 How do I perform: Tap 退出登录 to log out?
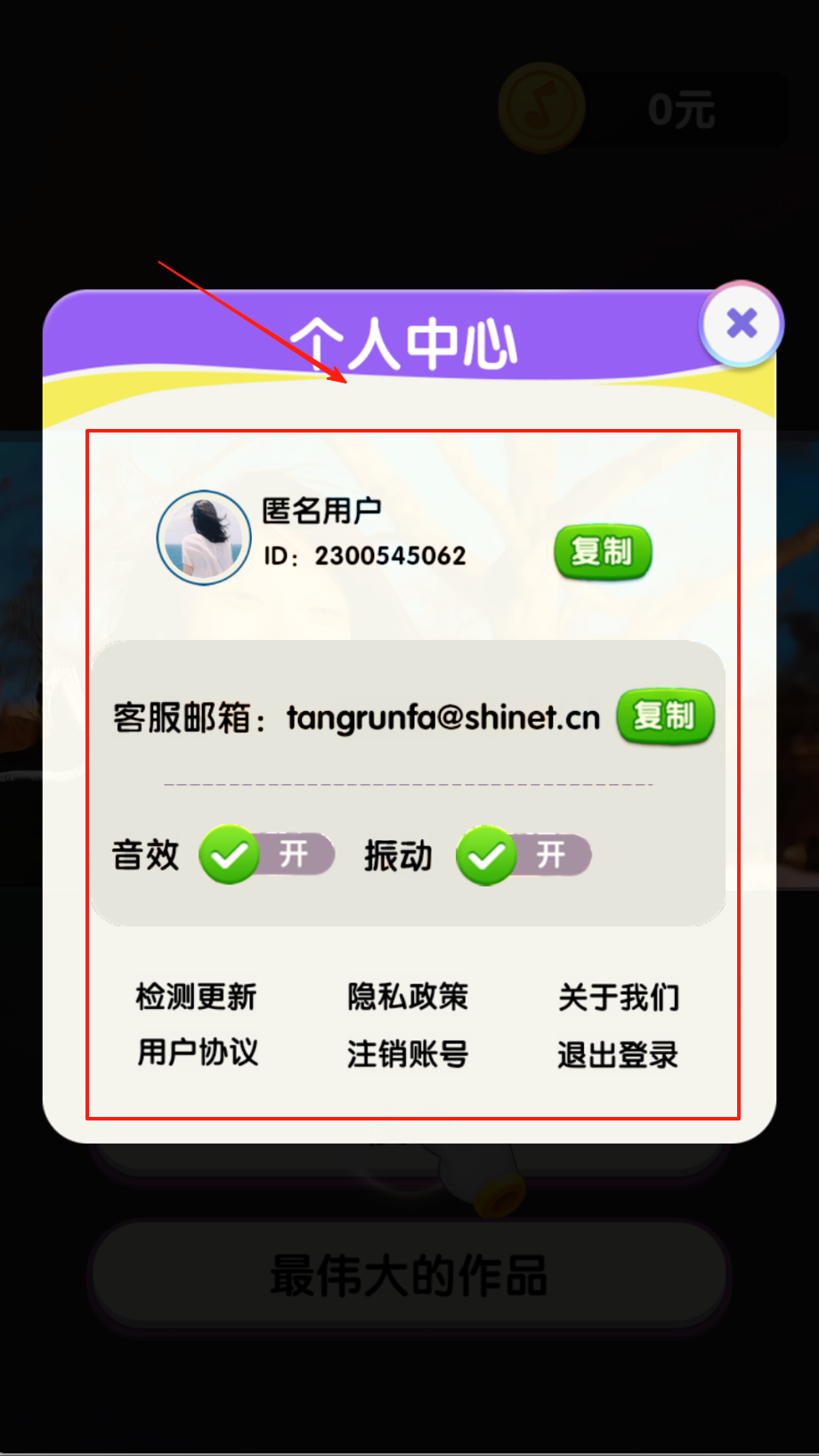(x=618, y=1055)
